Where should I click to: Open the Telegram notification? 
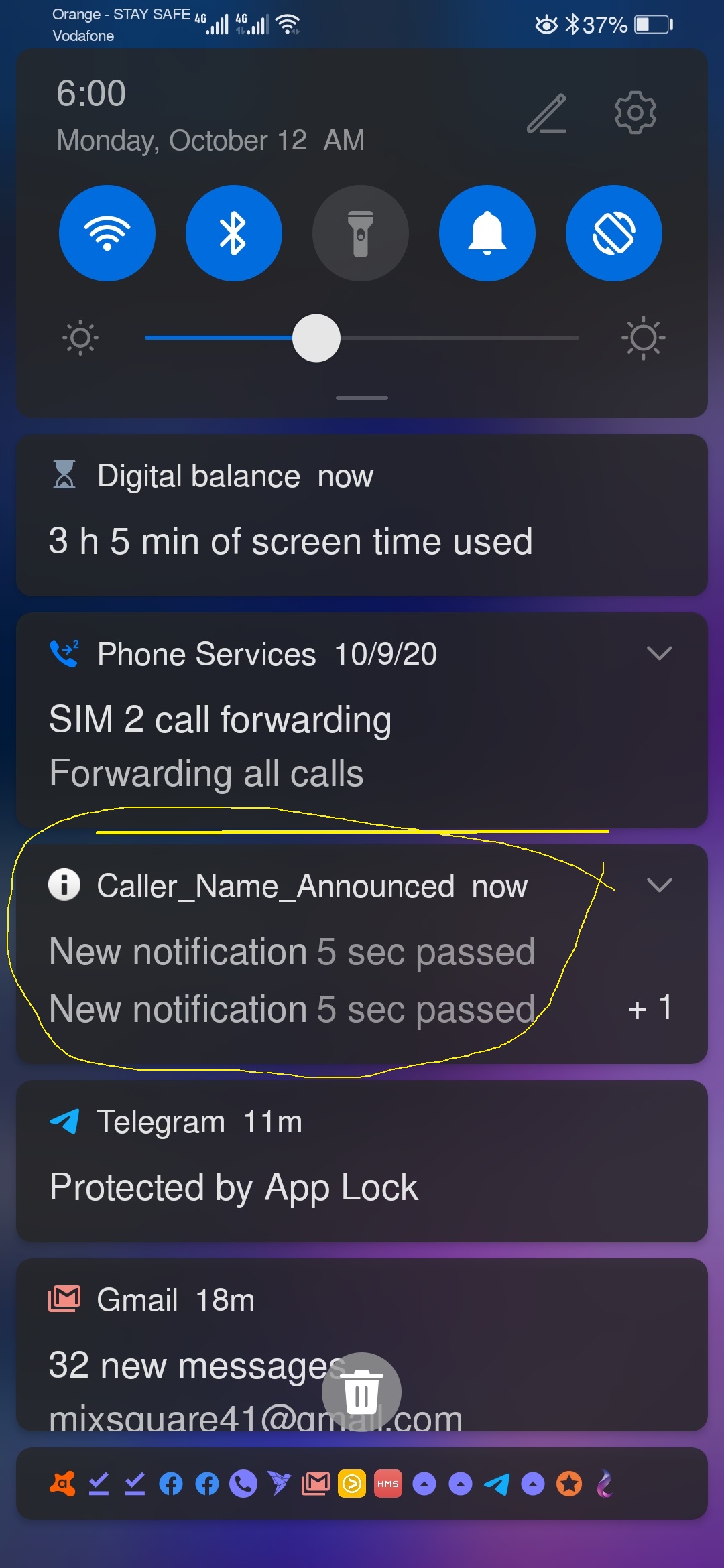click(362, 1161)
